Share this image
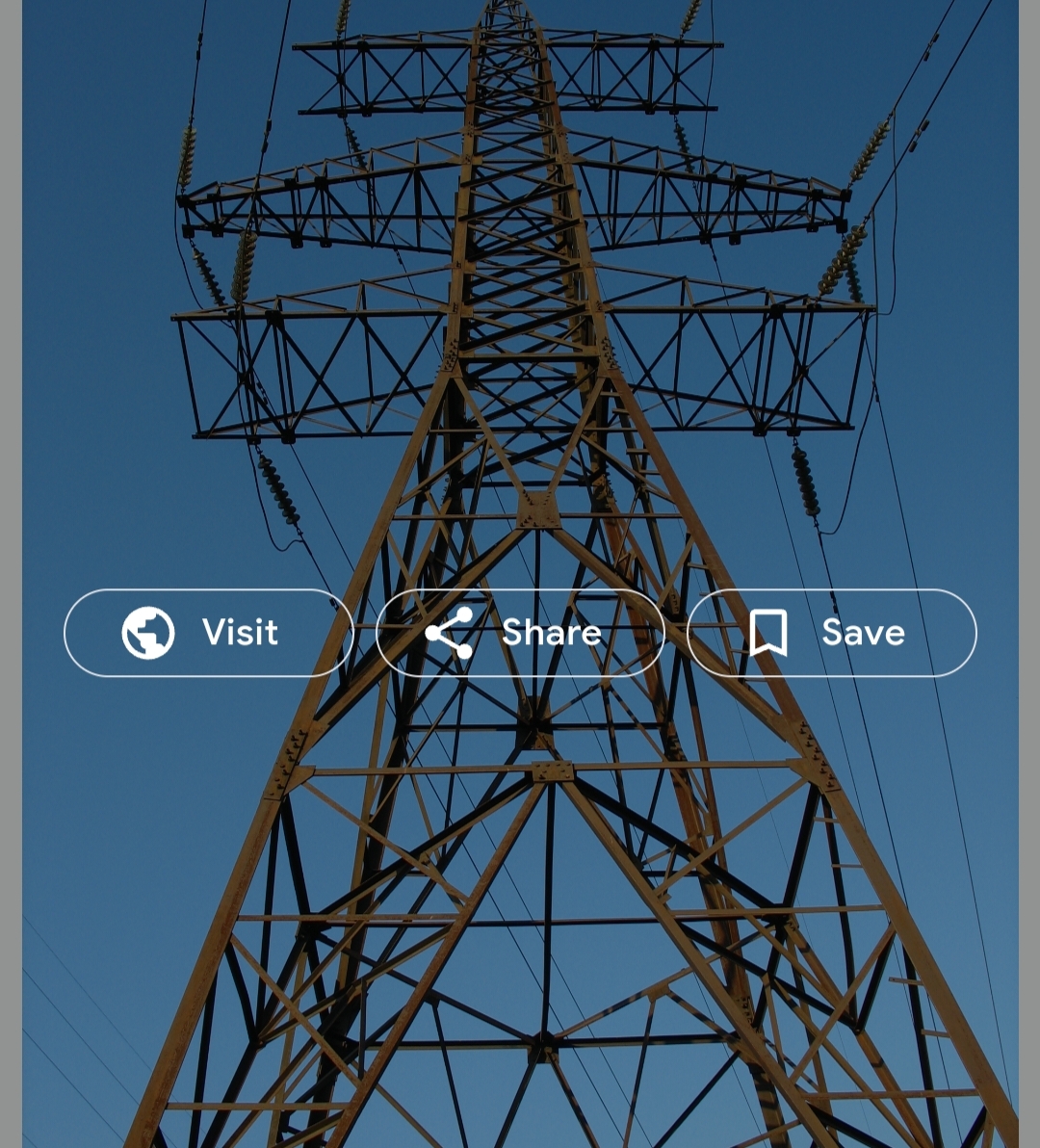 coord(520,633)
